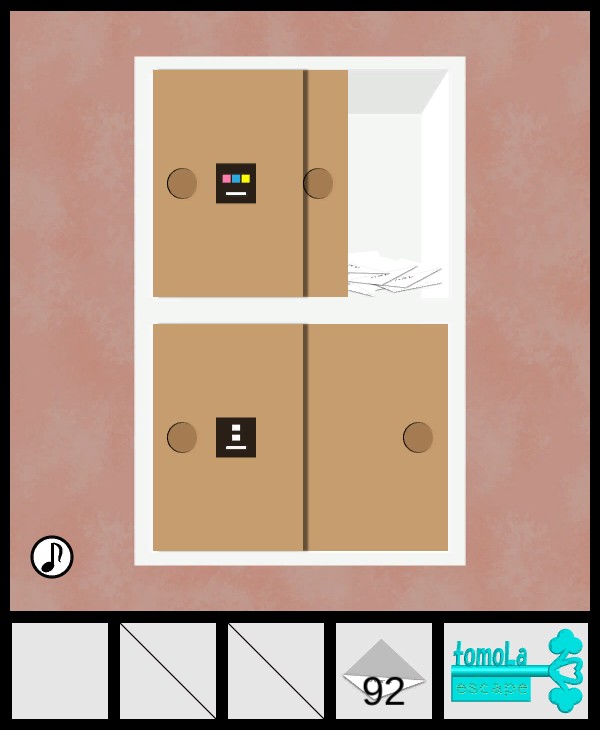Open the tomoLa escape logo link

pyautogui.click(x=516, y=671)
